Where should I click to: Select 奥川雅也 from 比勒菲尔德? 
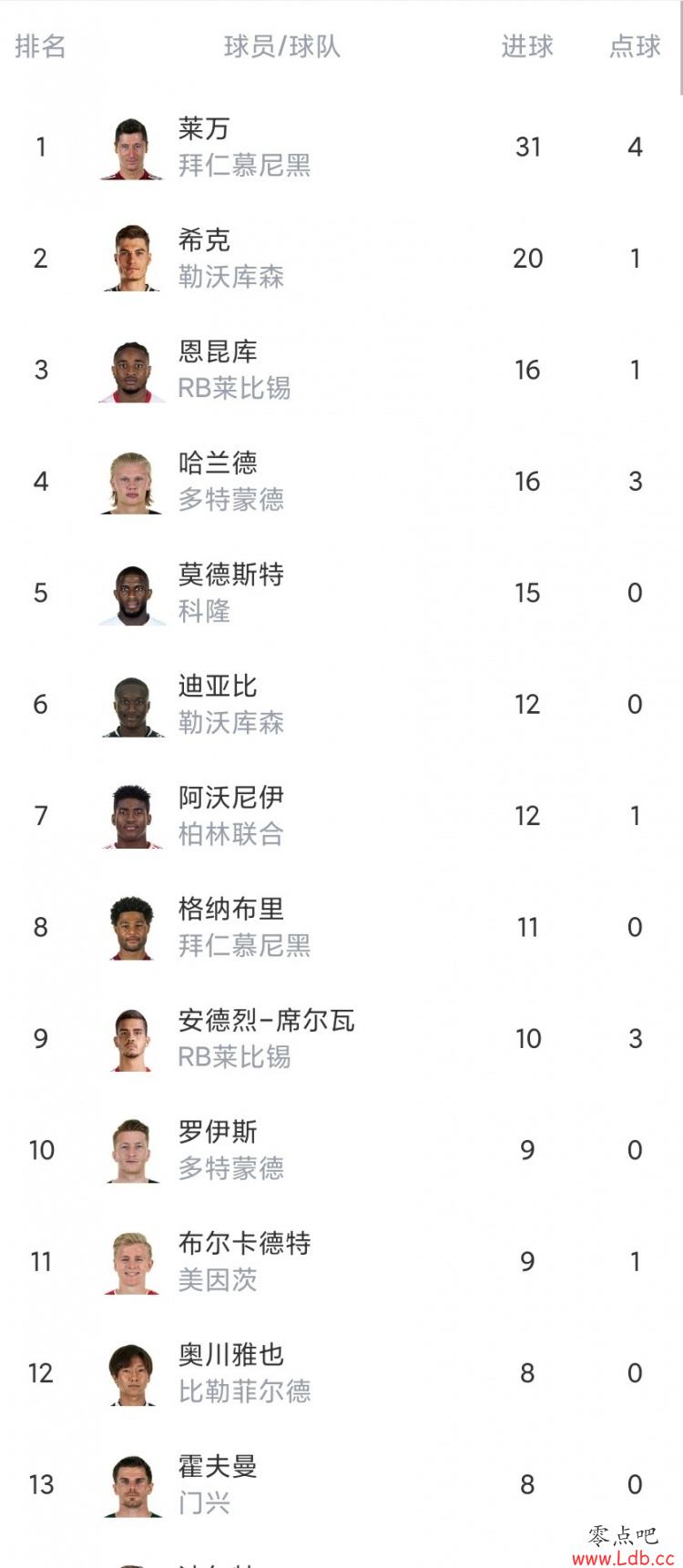point(341,1373)
